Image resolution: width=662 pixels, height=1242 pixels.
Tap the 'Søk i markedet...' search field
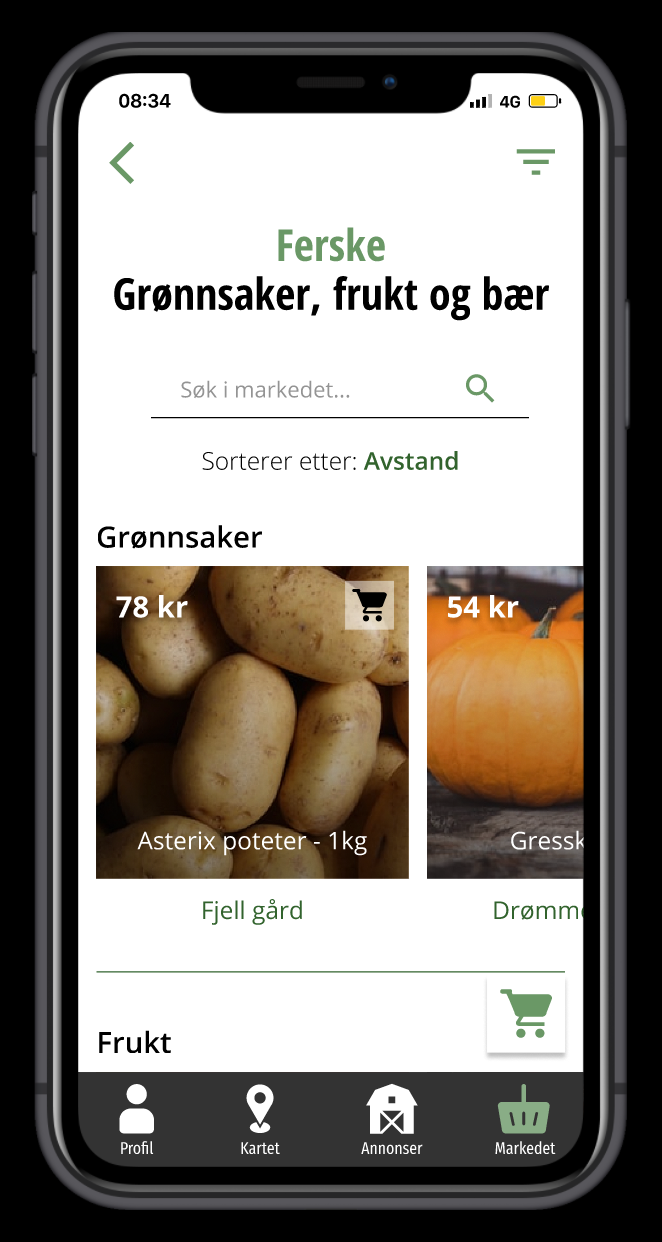pyautogui.click(x=300, y=390)
